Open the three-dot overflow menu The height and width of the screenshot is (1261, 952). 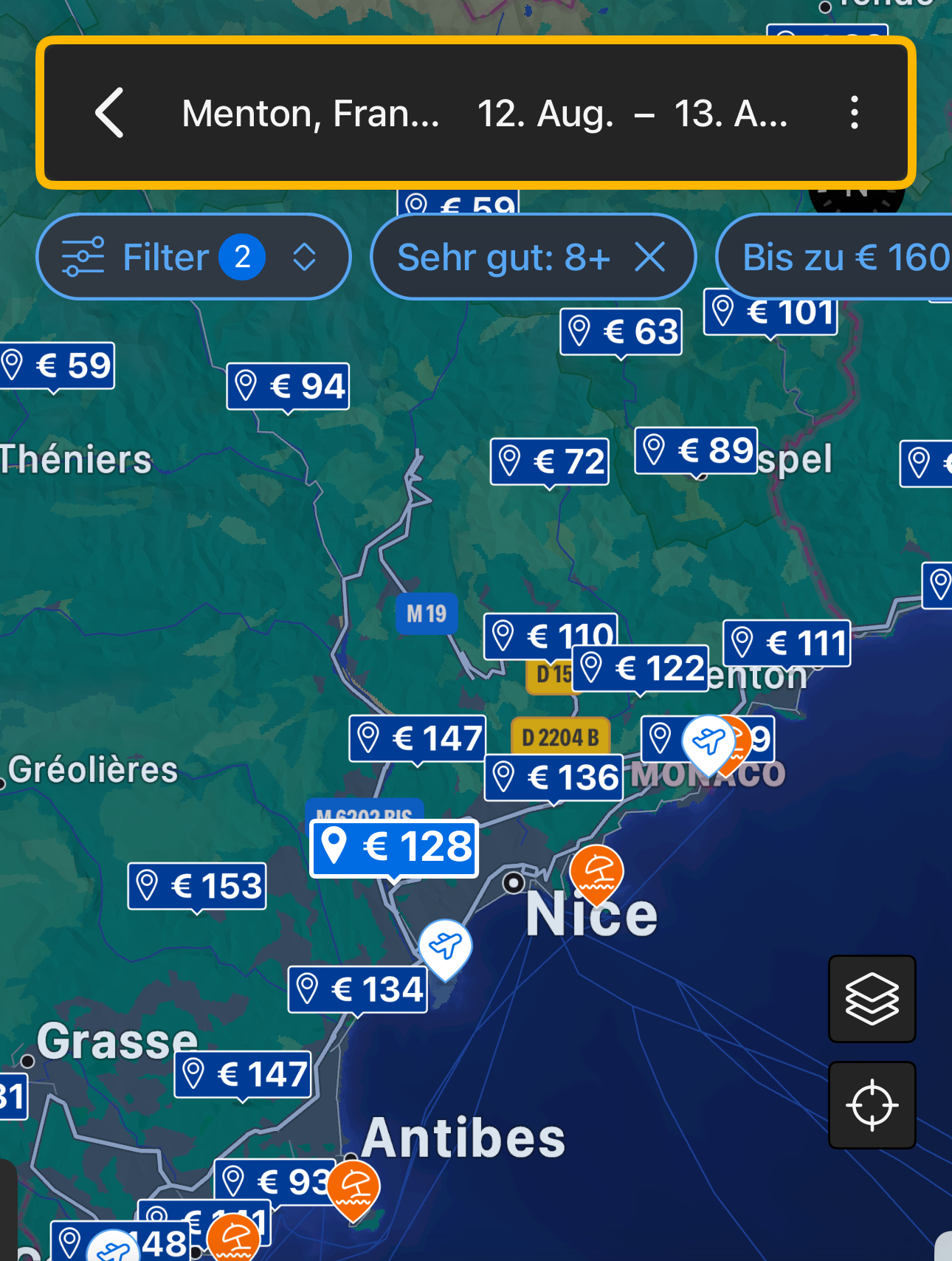[x=854, y=113]
